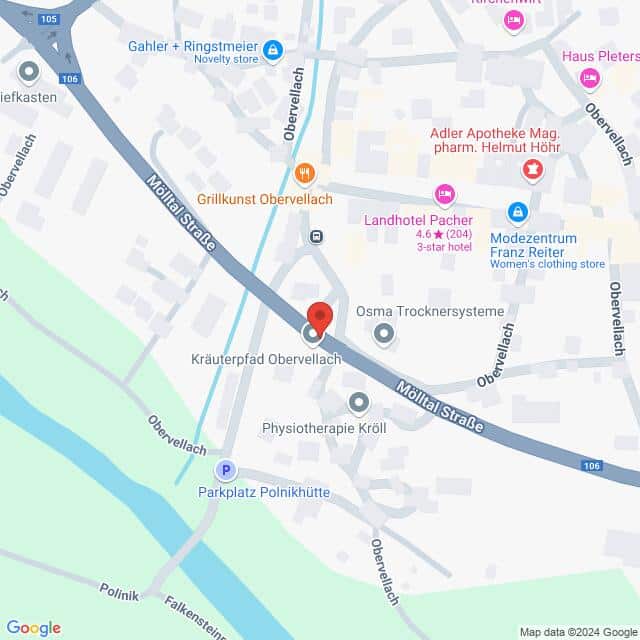Select the Modezentrum Franz Reiter shop marker
Viewport: 640px width, 640px height.
518,212
